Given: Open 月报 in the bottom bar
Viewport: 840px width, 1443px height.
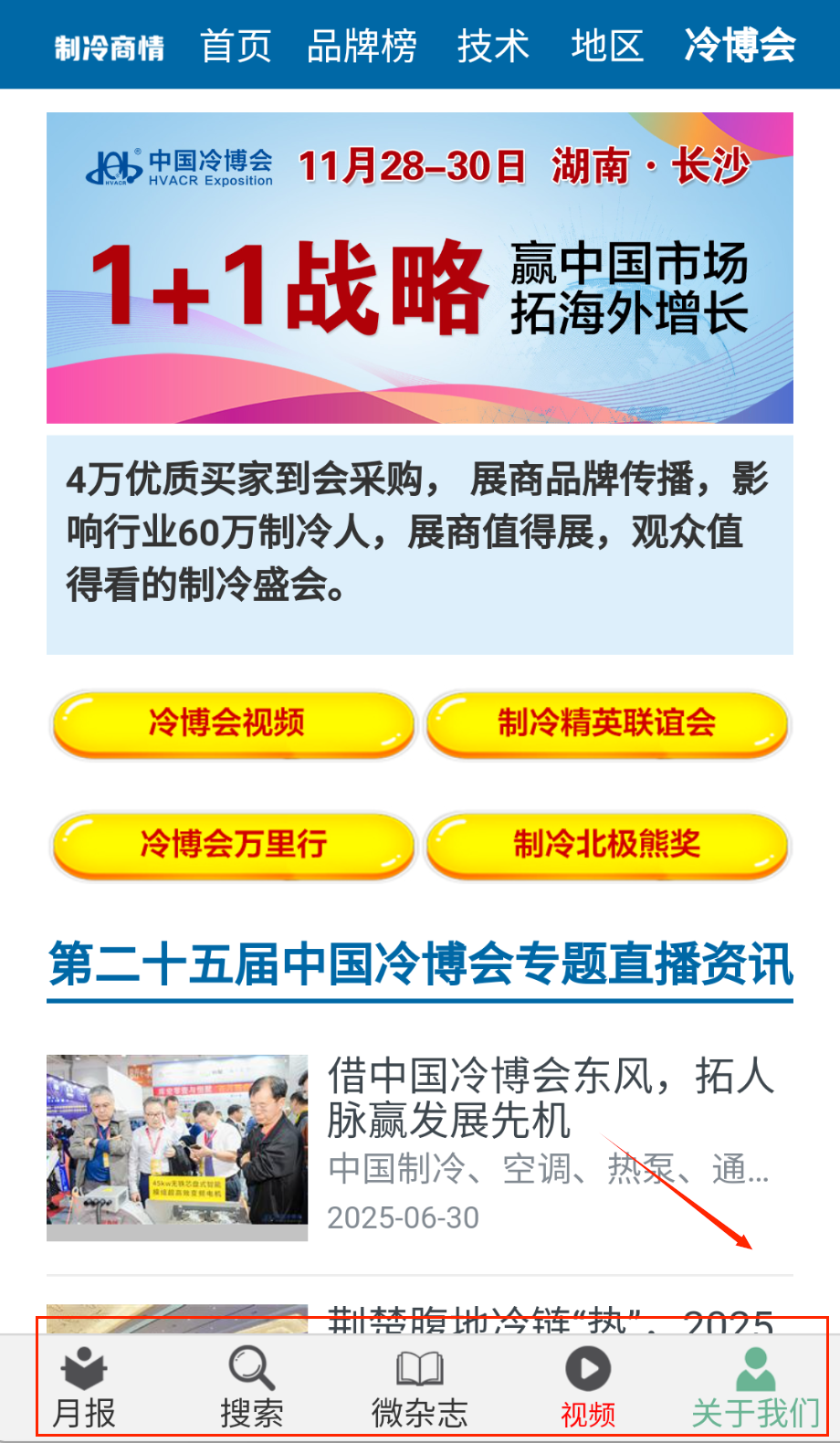Looking at the screenshot, I should [84, 1386].
